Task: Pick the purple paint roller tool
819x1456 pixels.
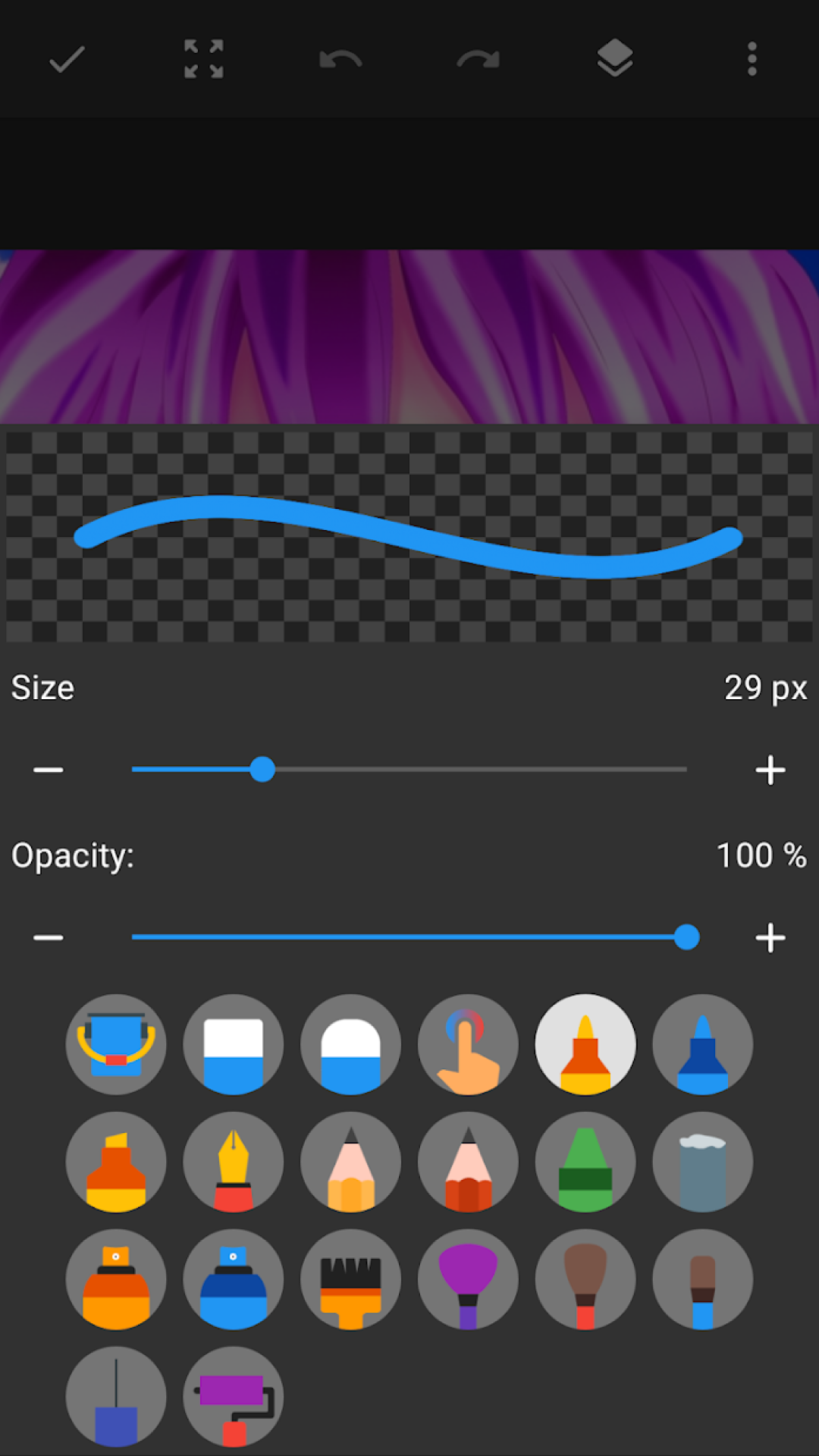Action: point(234,1397)
